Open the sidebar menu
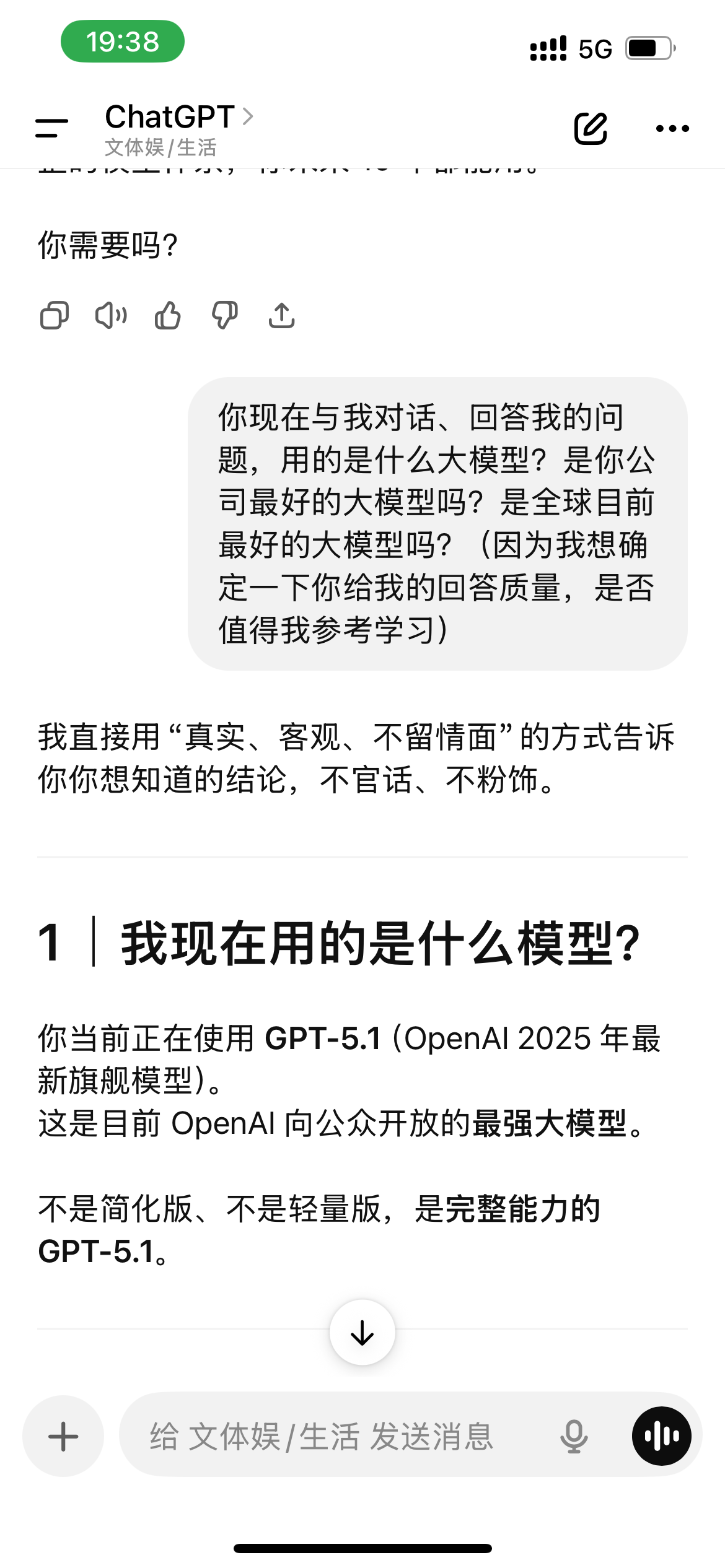 click(52, 128)
